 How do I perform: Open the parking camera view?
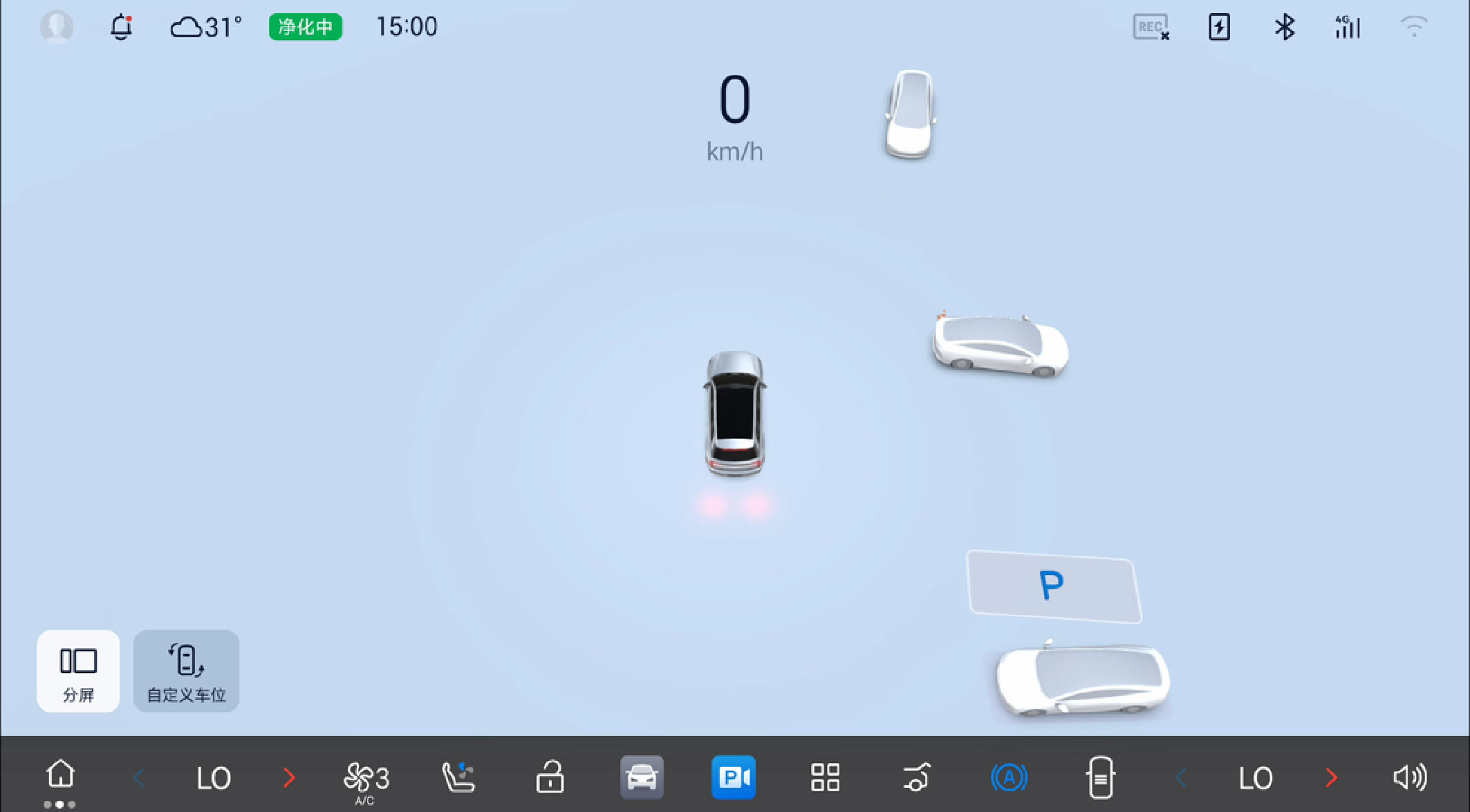pyautogui.click(x=734, y=778)
